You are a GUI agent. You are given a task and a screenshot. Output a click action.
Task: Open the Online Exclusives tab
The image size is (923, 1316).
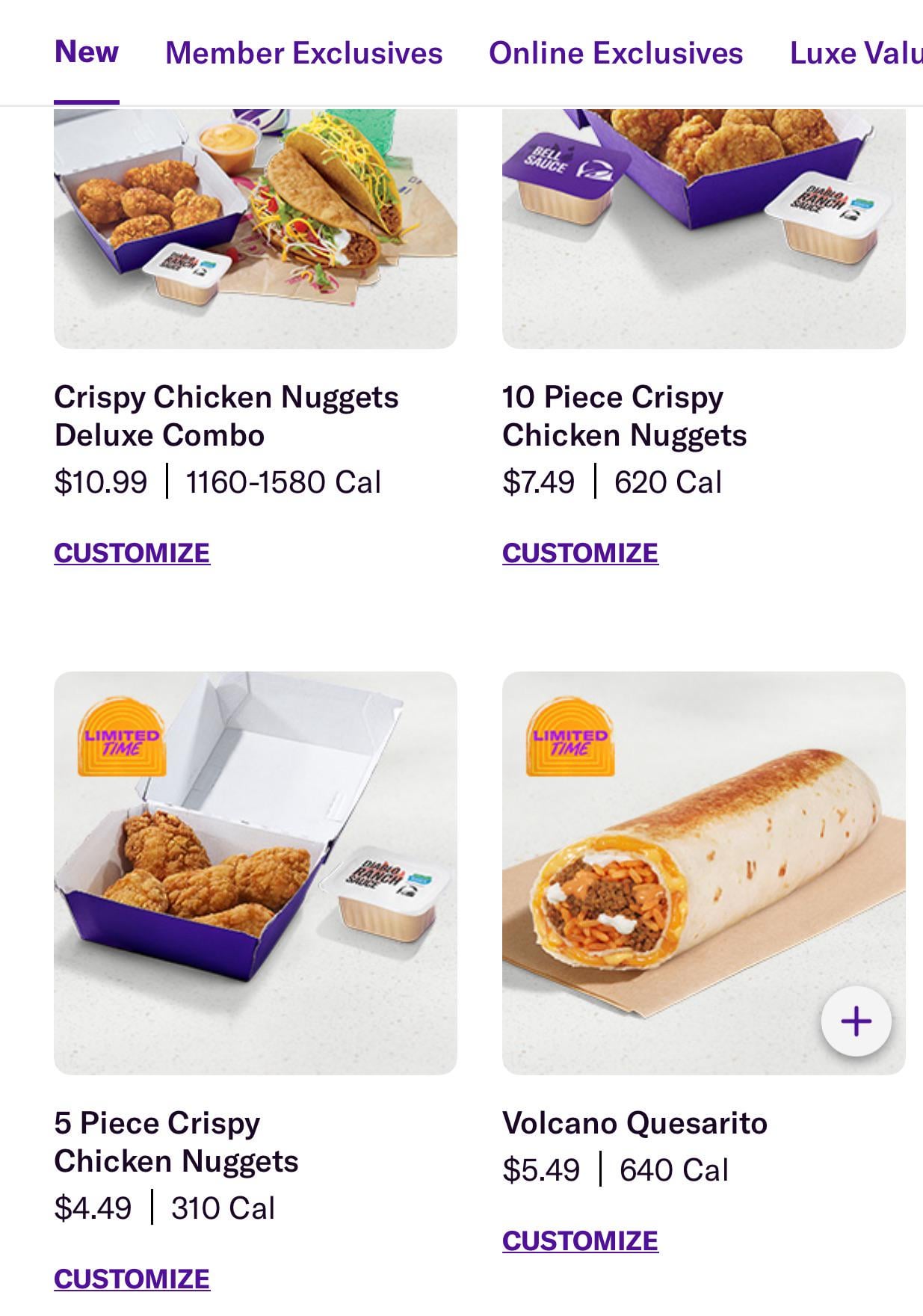coord(616,53)
